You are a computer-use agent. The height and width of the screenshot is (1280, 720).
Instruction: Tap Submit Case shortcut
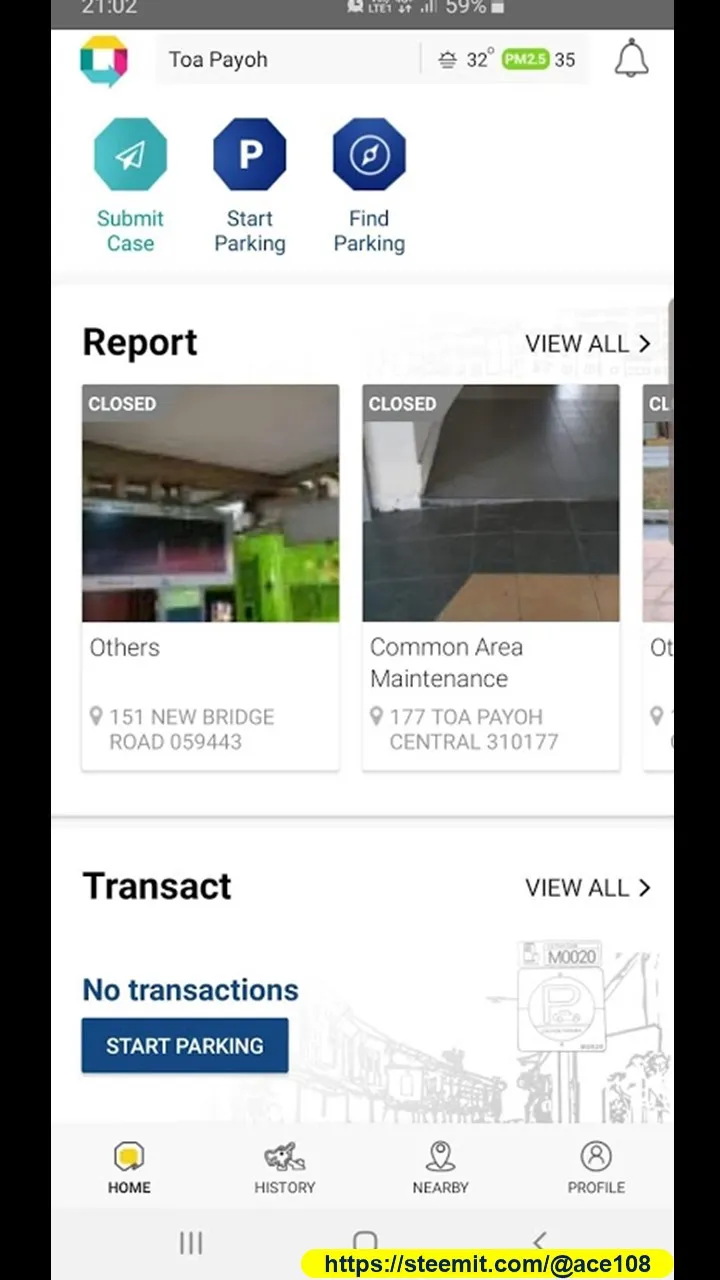(130, 156)
